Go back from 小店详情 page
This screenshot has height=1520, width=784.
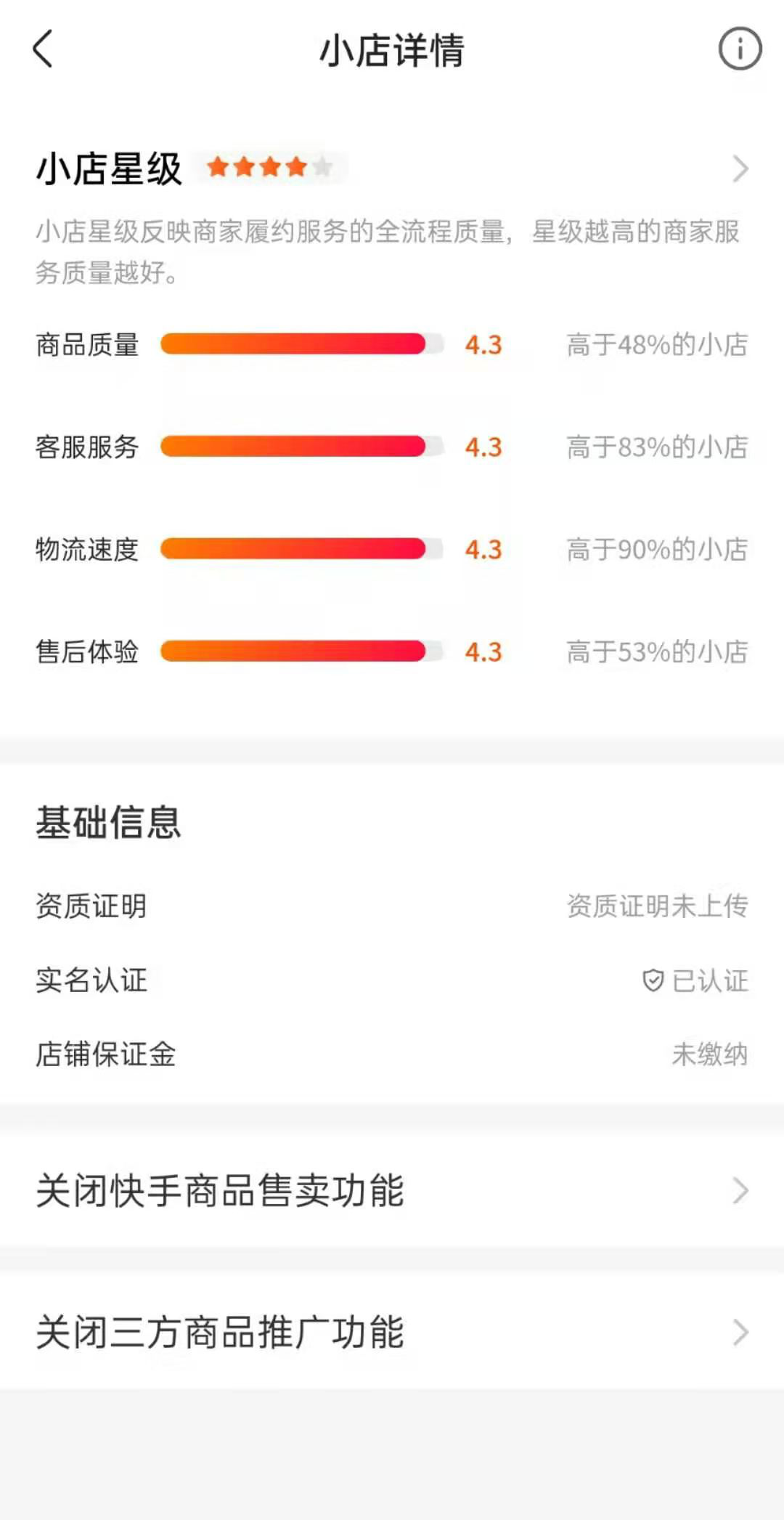44,49
